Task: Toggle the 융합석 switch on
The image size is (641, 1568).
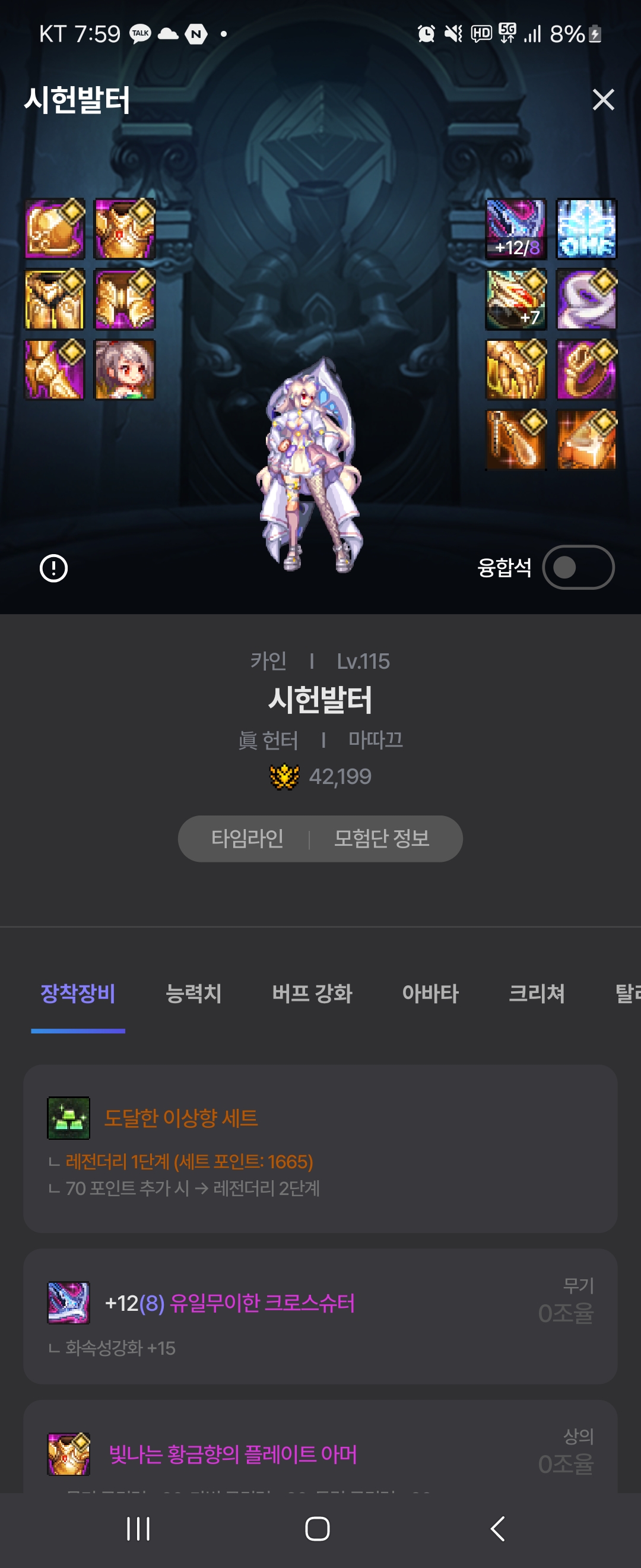Action: (577, 567)
